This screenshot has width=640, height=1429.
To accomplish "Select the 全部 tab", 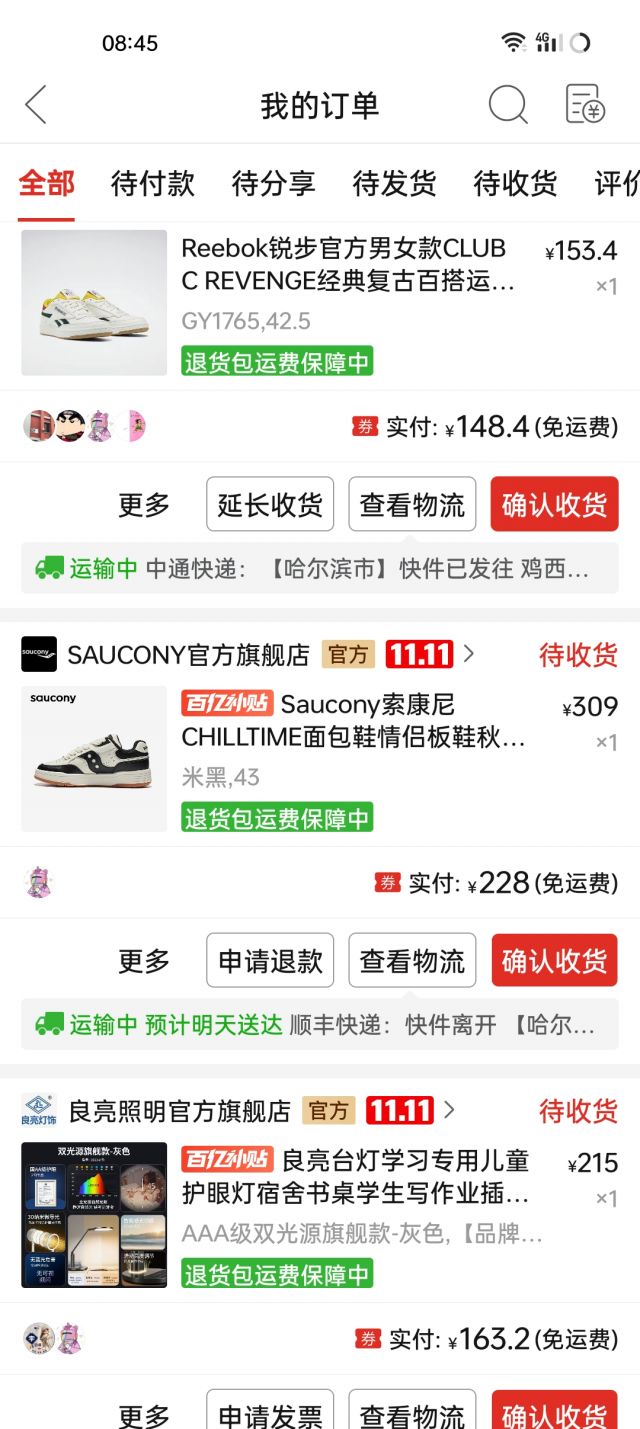I will 46,184.
